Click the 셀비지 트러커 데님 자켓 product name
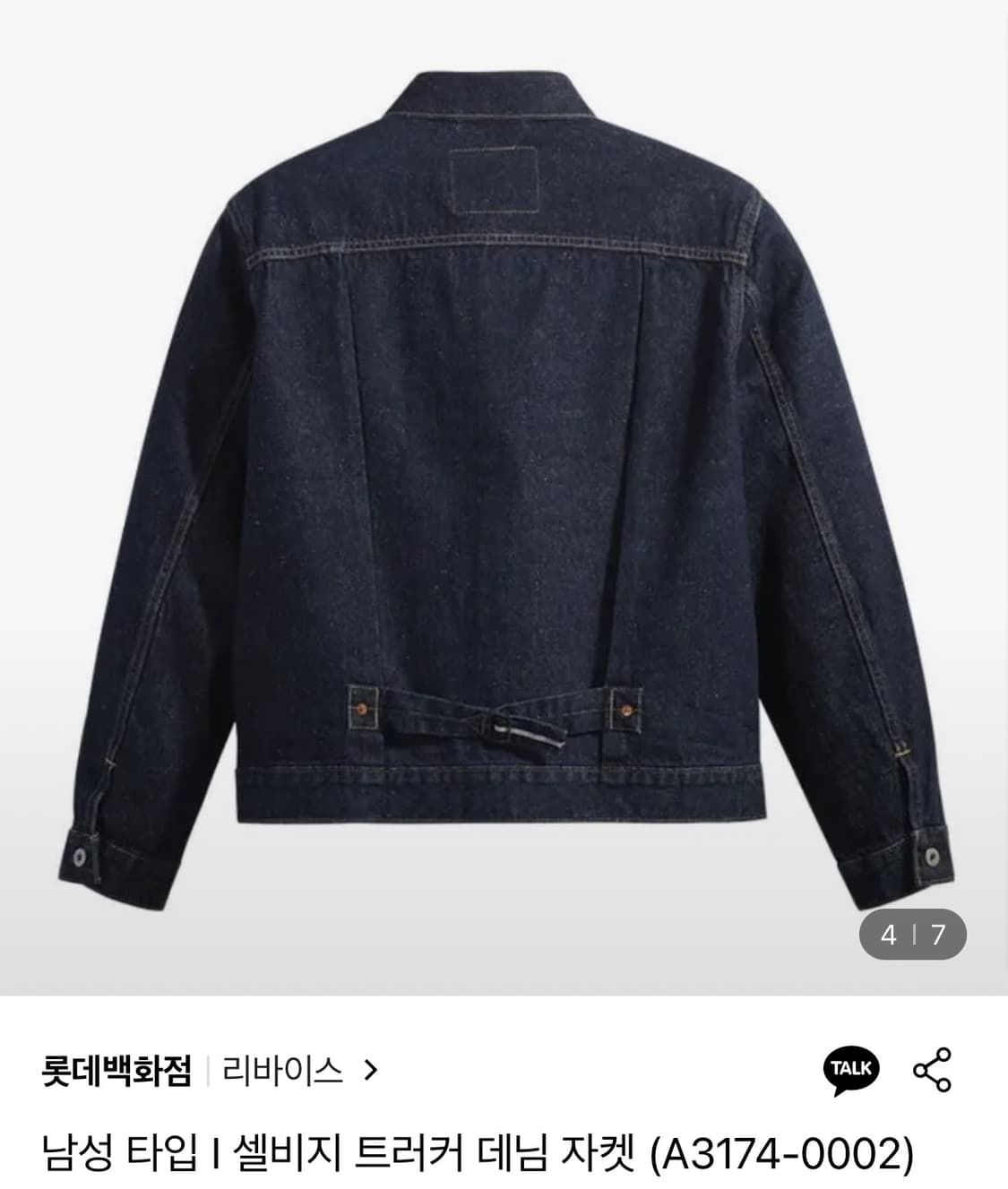1008x1189 pixels. (x=504, y=1159)
